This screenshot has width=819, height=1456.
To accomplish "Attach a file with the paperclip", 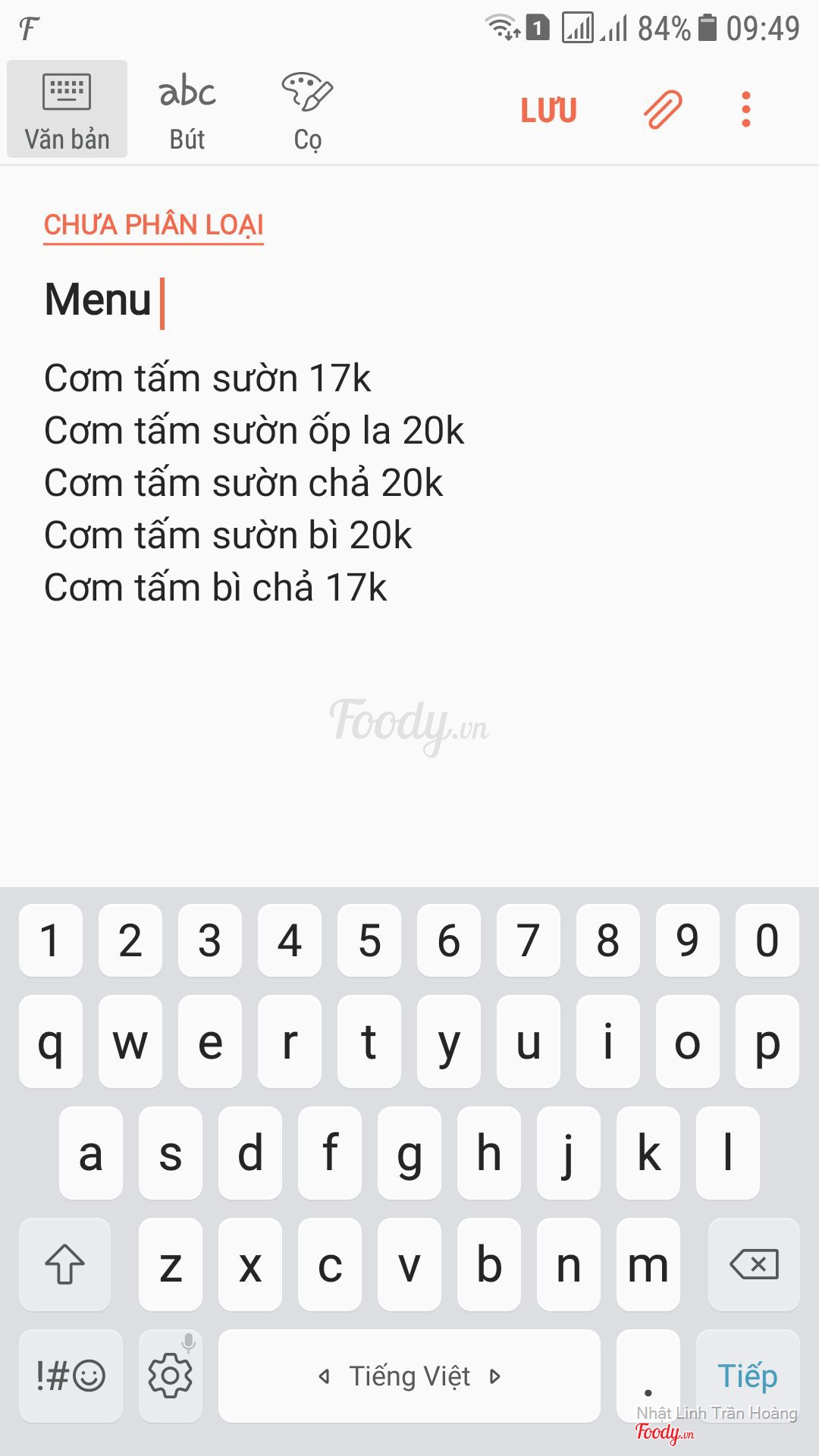I will pyautogui.click(x=663, y=109).
